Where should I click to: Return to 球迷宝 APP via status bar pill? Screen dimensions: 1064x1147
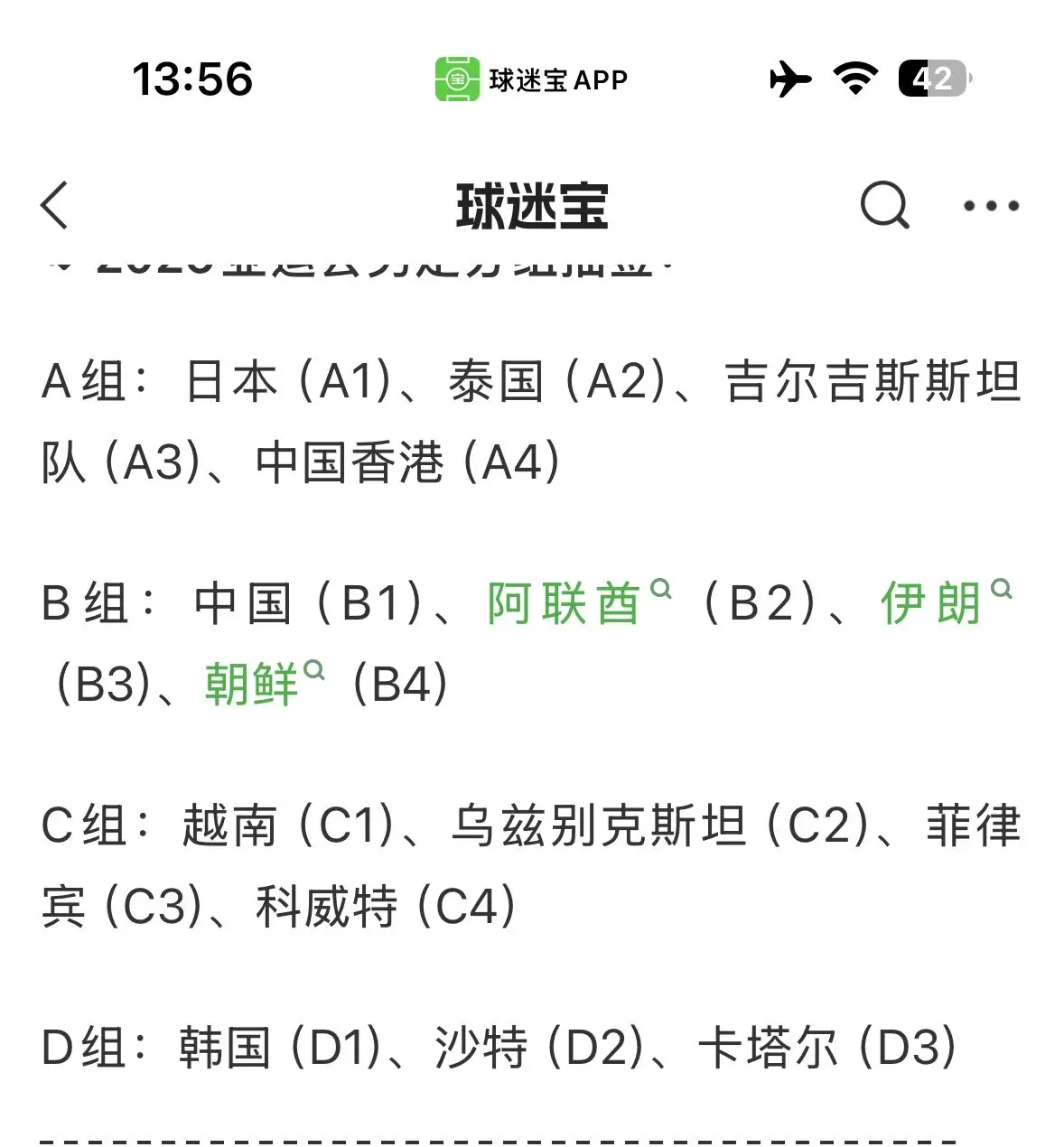click(531, 79)
